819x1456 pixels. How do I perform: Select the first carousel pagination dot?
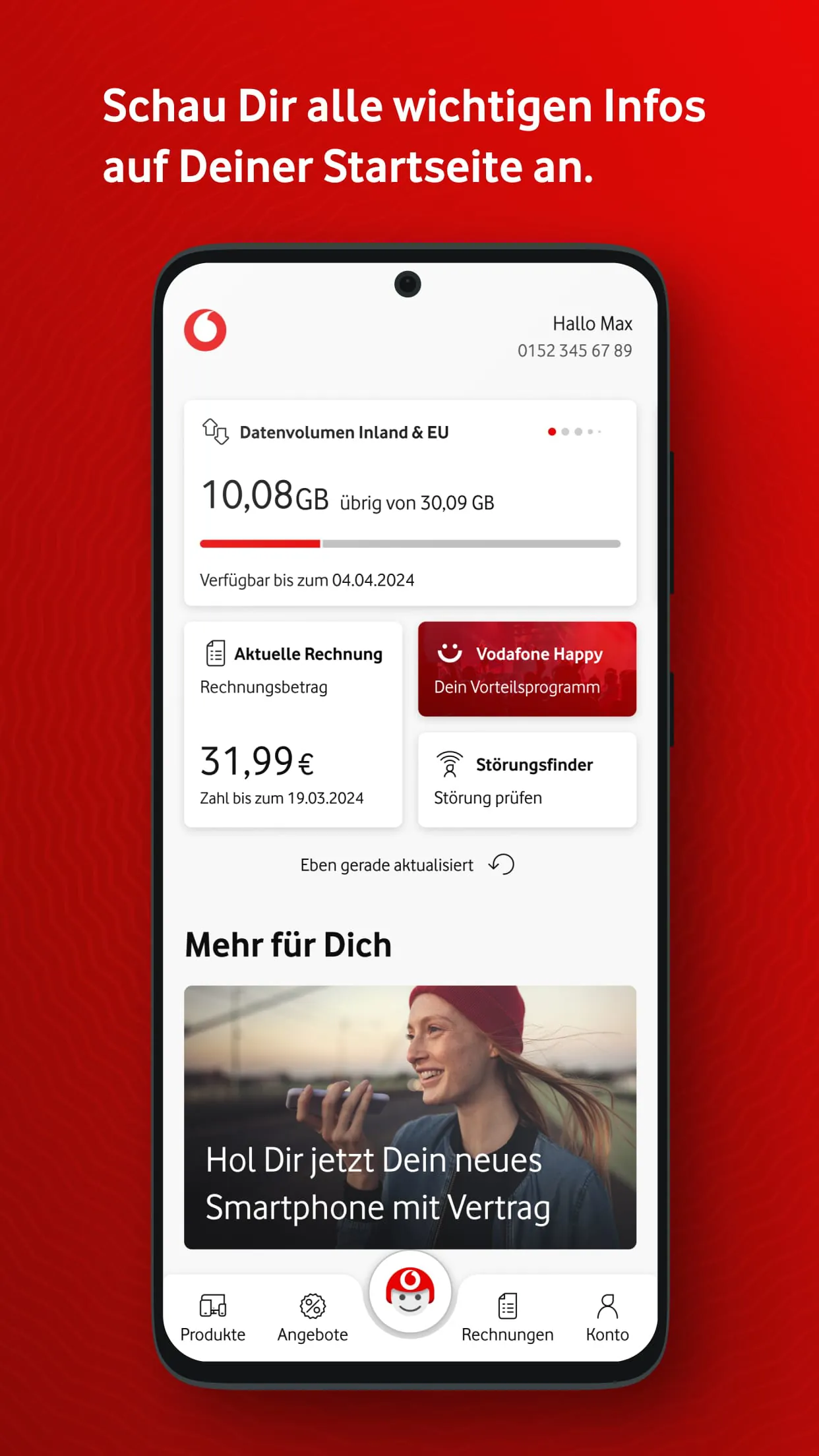coord(551,431)
